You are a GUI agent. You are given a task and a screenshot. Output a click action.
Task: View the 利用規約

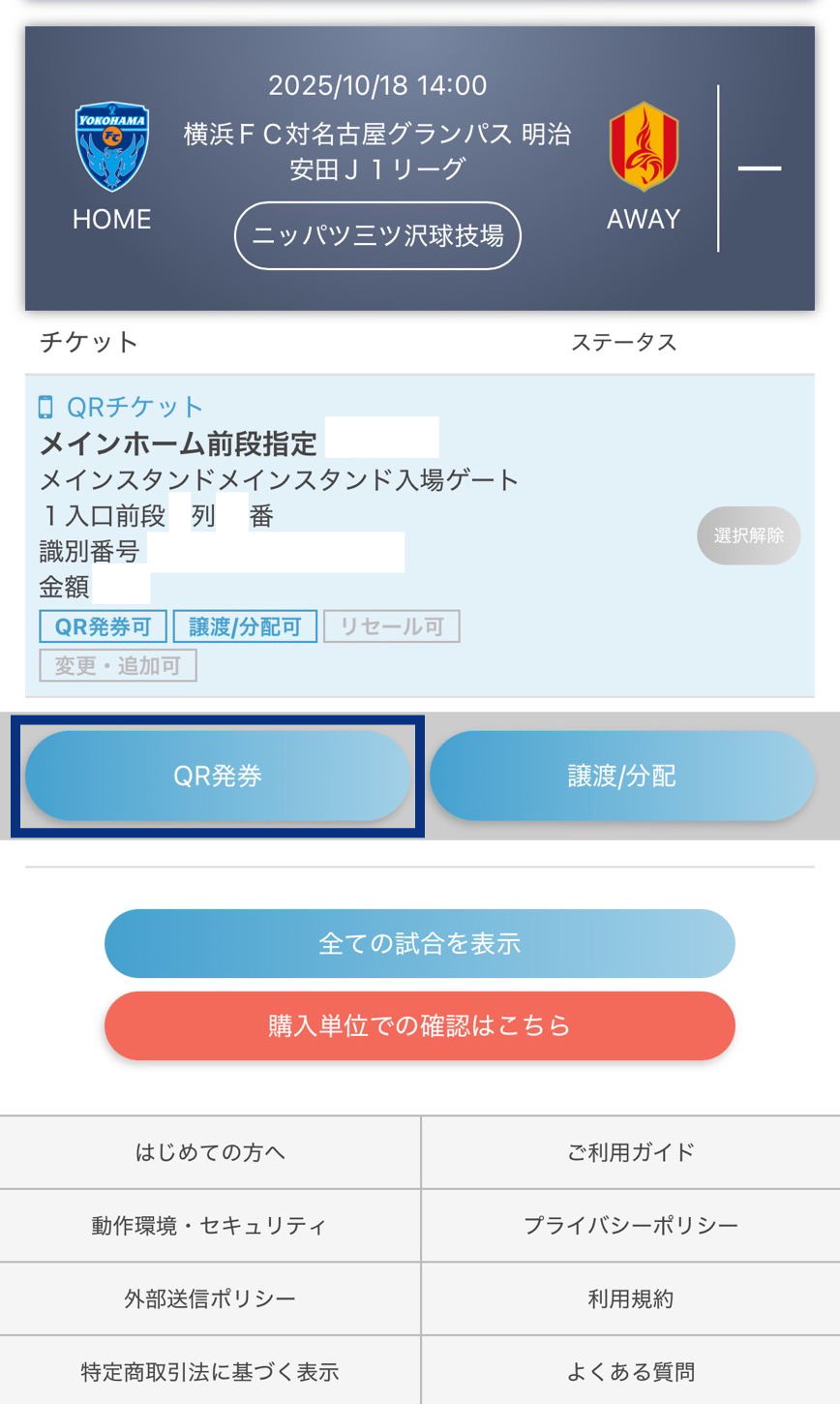631,1298
